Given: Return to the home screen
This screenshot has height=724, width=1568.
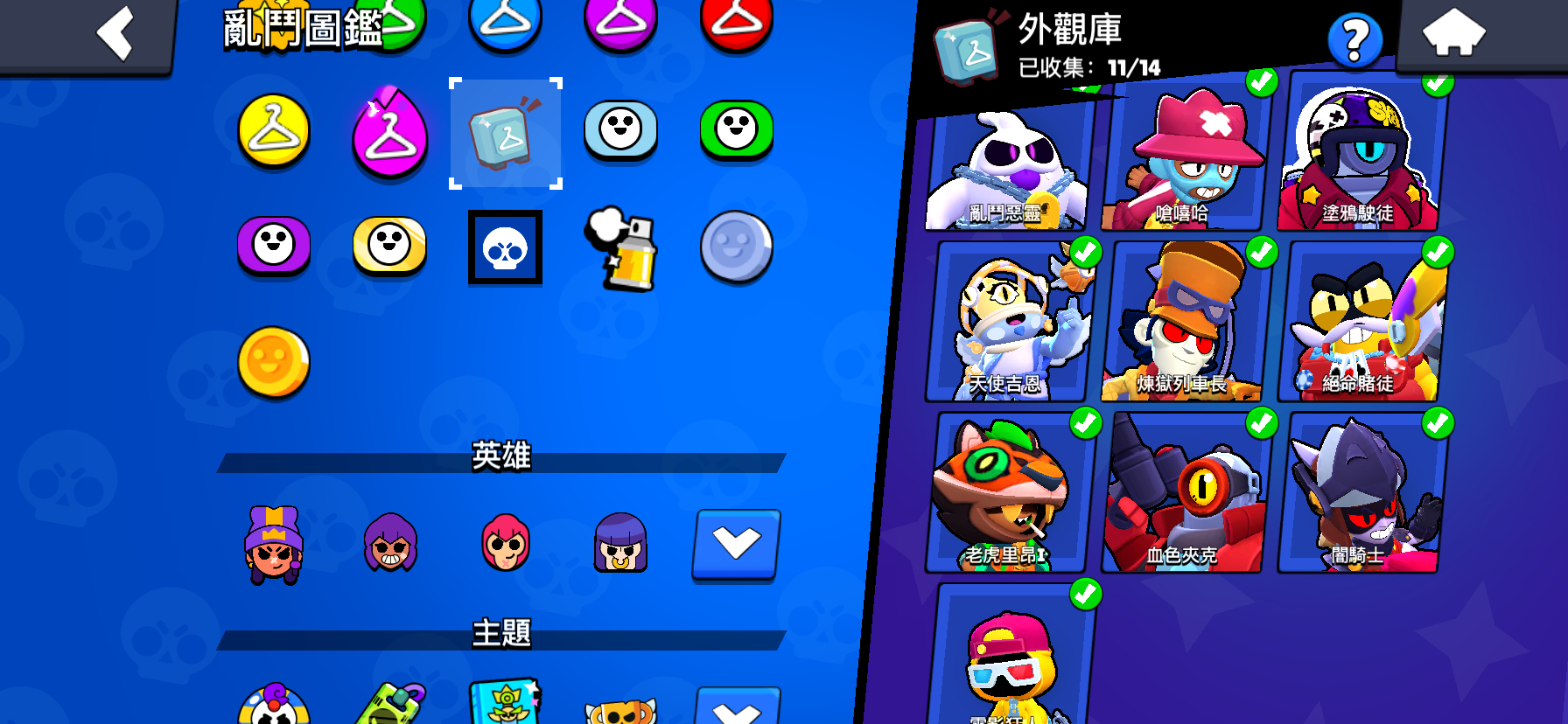Looking at the screenshot, I should 1453,35.
